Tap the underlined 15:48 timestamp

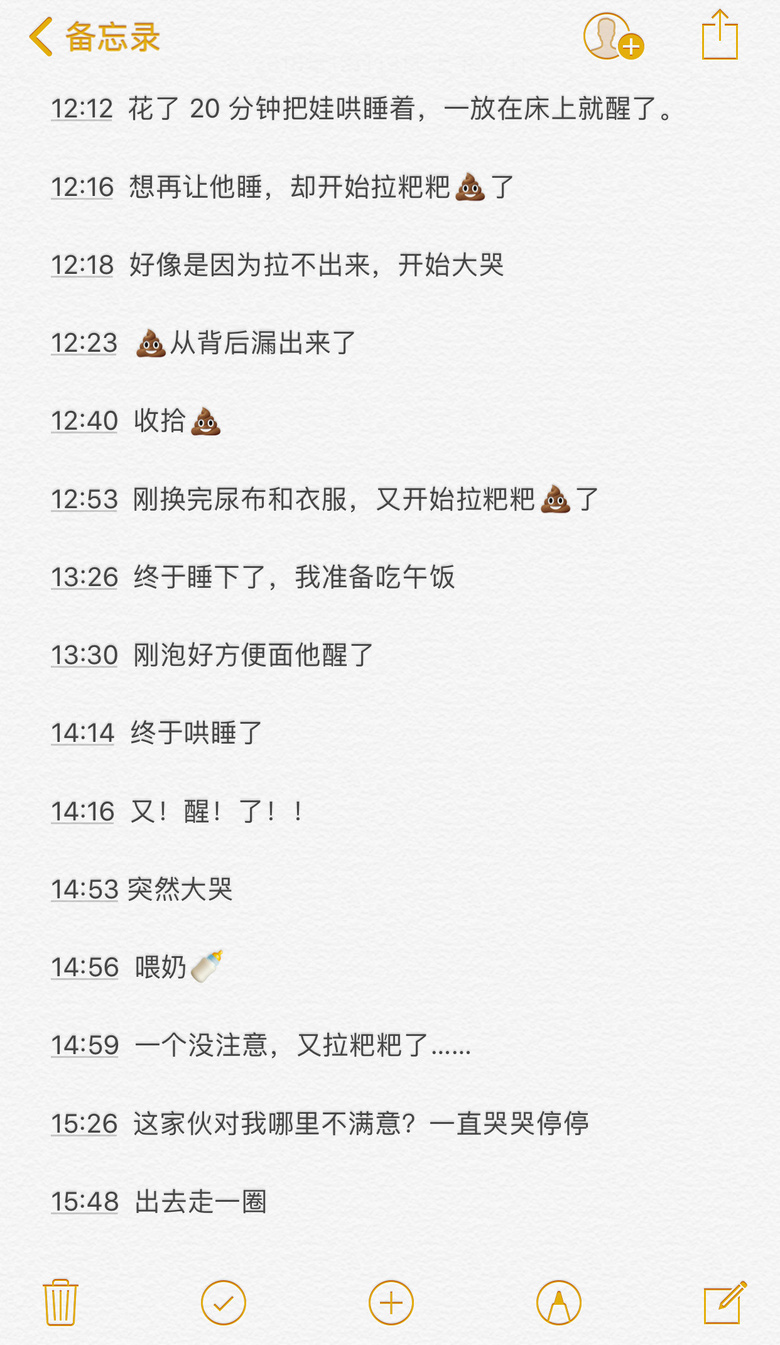click(85, 1201)
